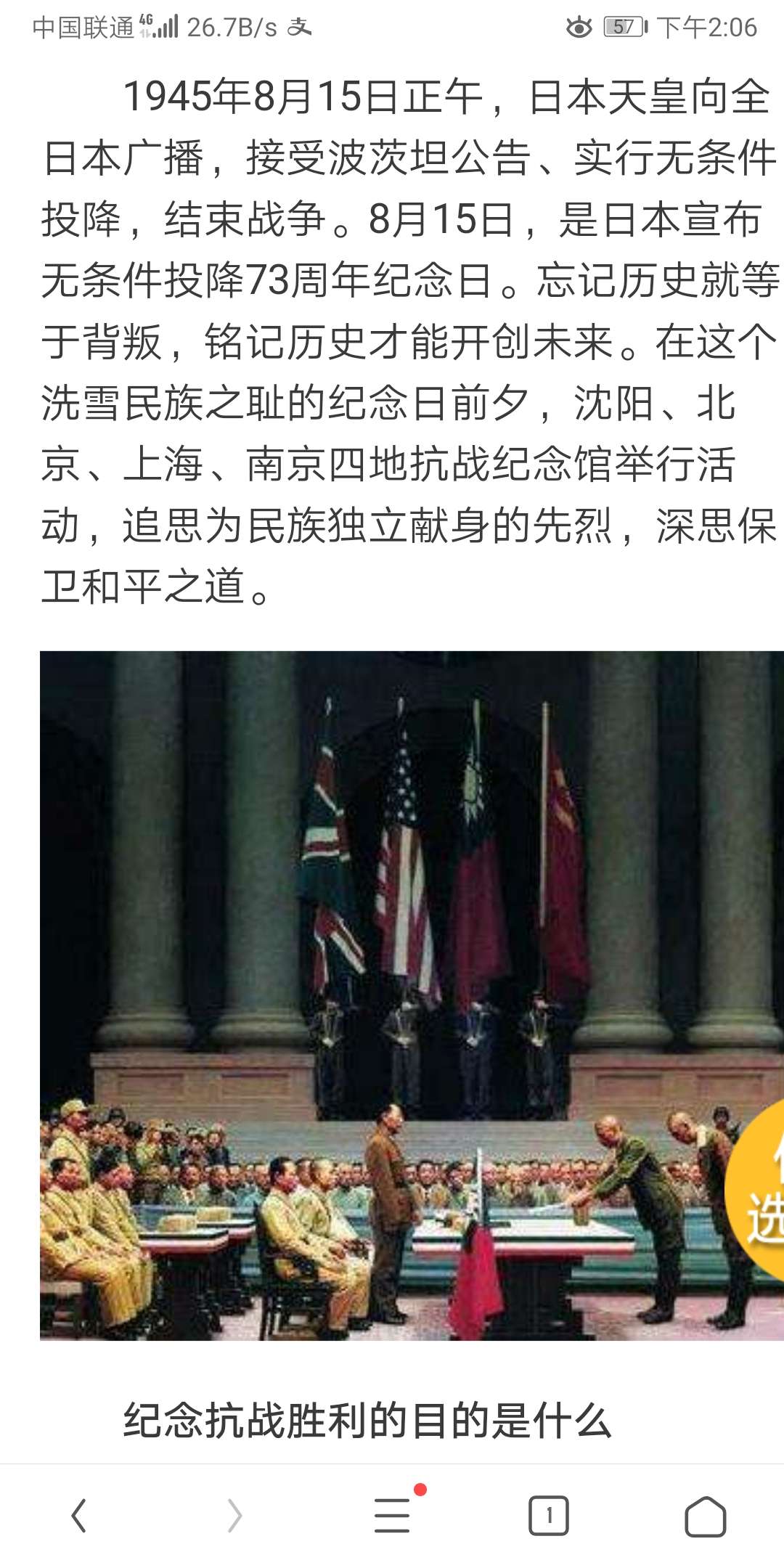Image resolution: width=784 pixels, height=1568 pixels.
Task: Go back to the previous page
Action: point(78,1516)
